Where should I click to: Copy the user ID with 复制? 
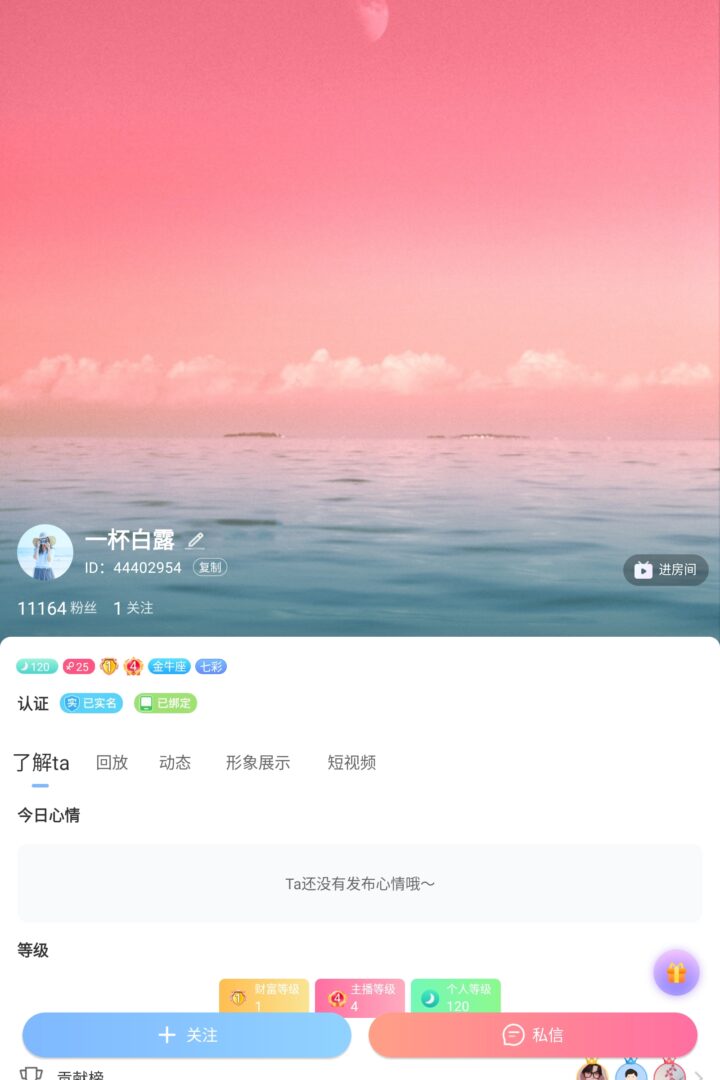[x=210, y=567]
